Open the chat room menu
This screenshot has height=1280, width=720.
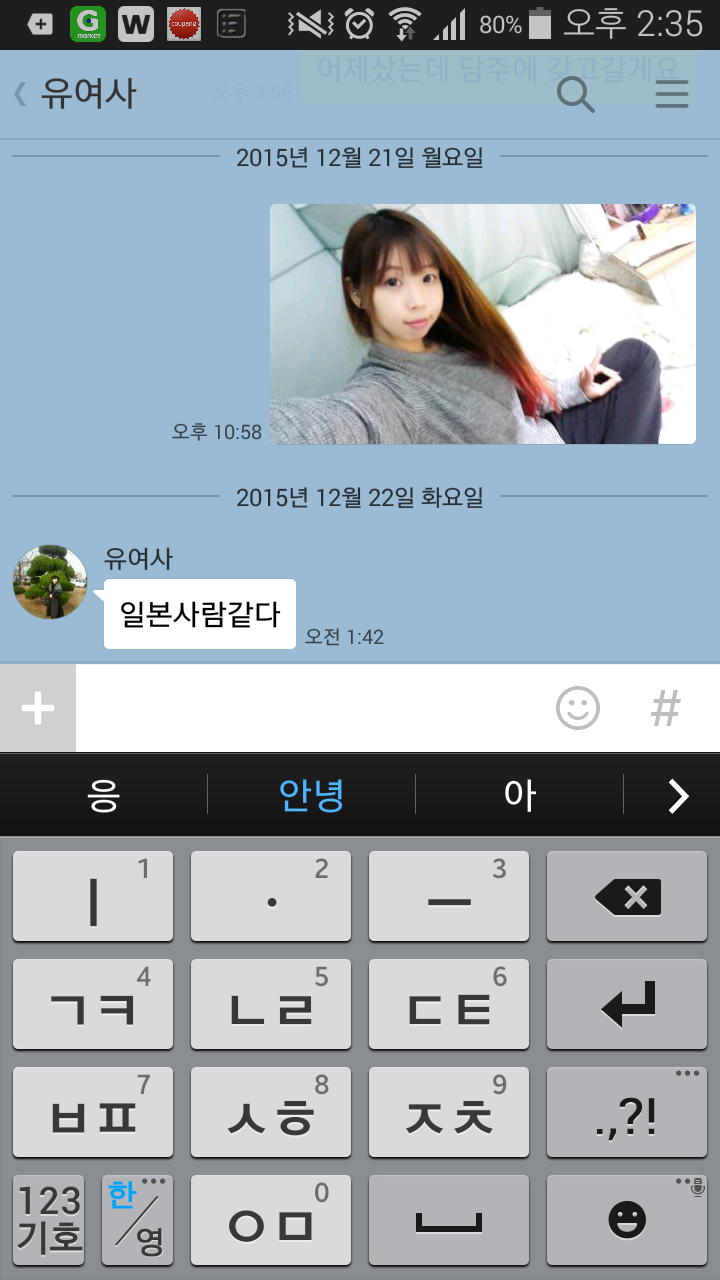pos(671,95)
